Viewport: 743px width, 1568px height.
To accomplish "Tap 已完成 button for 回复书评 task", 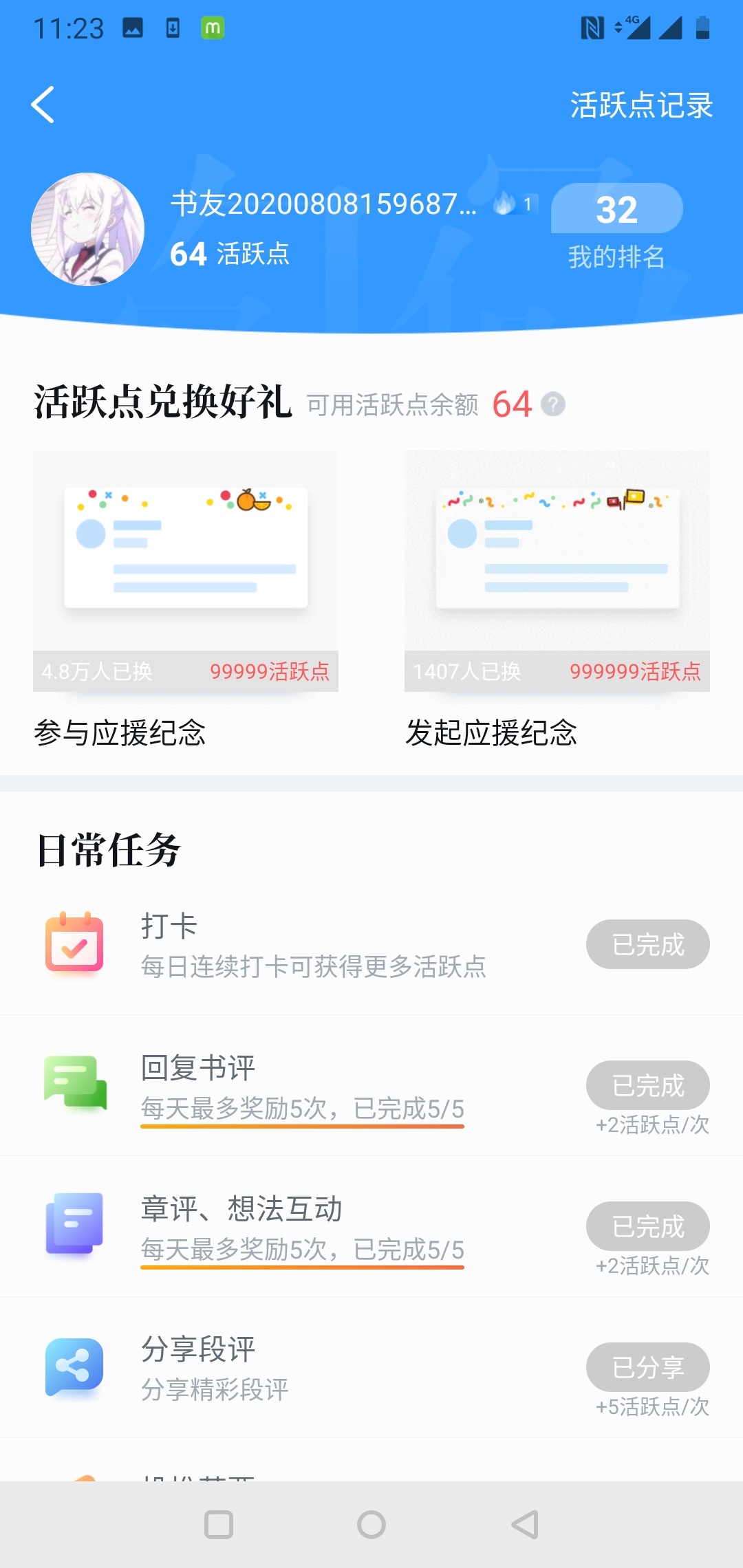I will point(647,1085).
